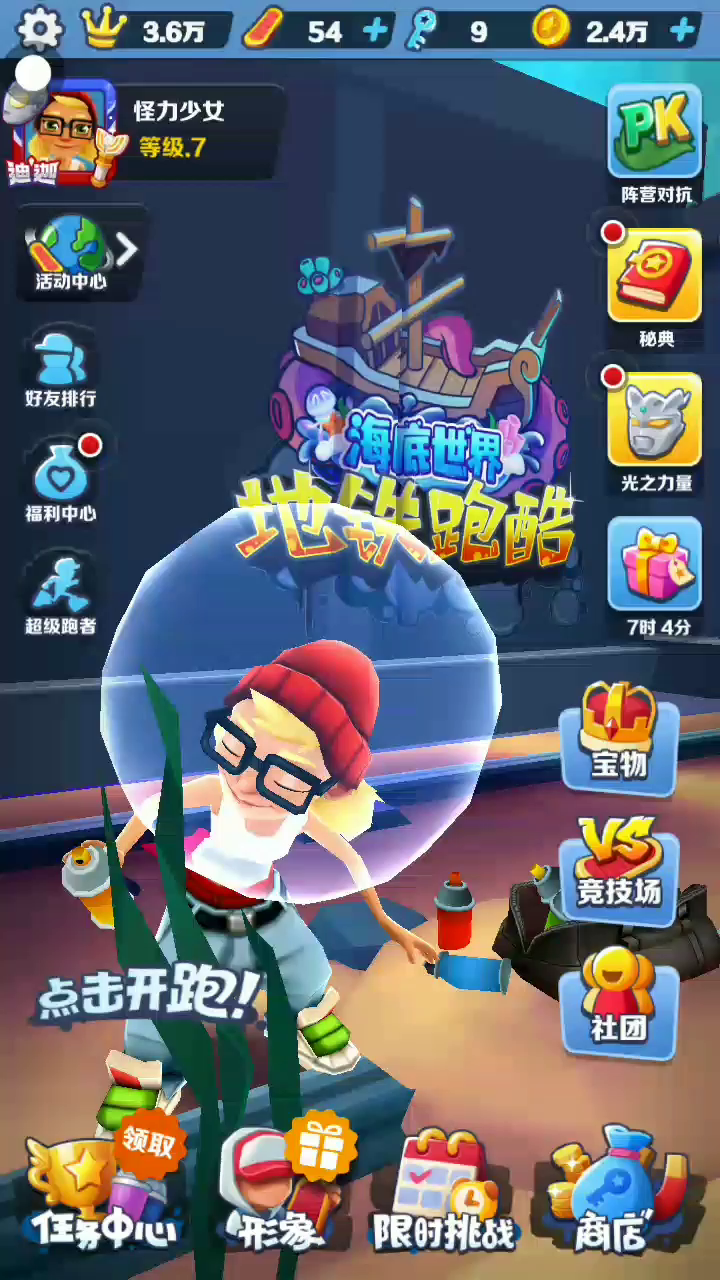This screenshot has height=1280, width=720.
Task: Open the 商店 shop
Action: (612, 1192)
